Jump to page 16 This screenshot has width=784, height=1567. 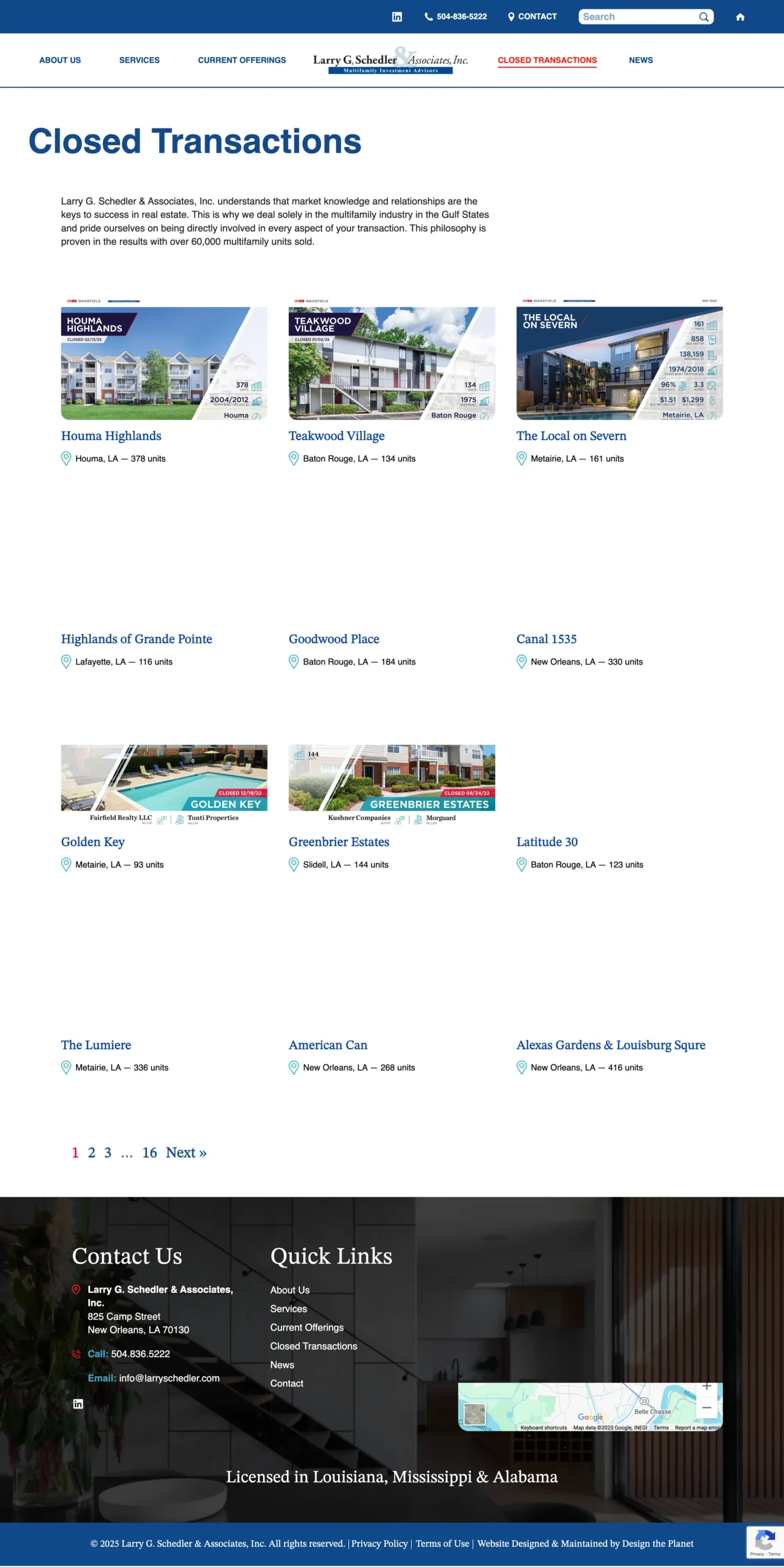tap(149, 1153)
